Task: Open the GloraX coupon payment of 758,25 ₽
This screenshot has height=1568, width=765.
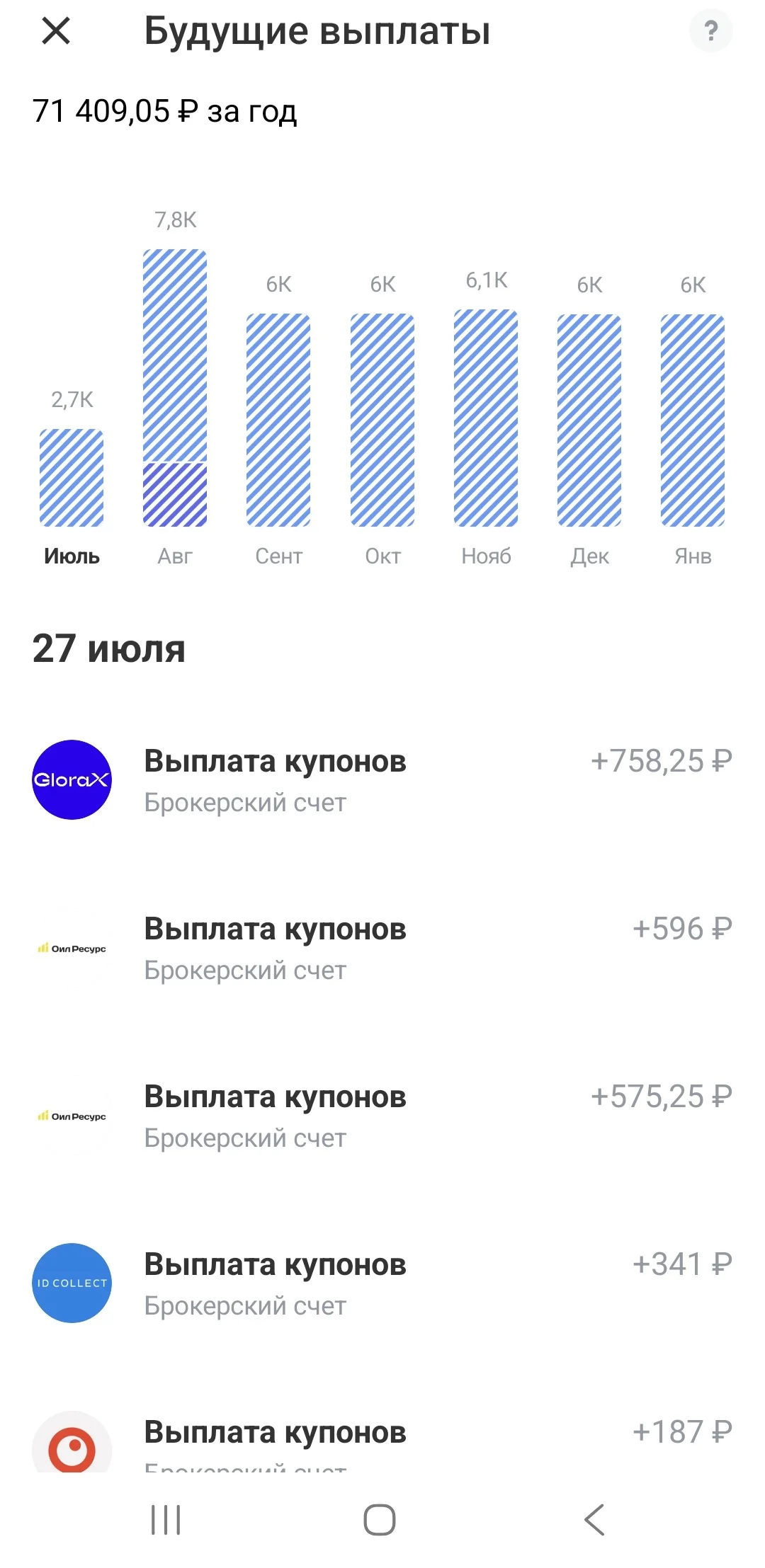Action: click(382, 780)
